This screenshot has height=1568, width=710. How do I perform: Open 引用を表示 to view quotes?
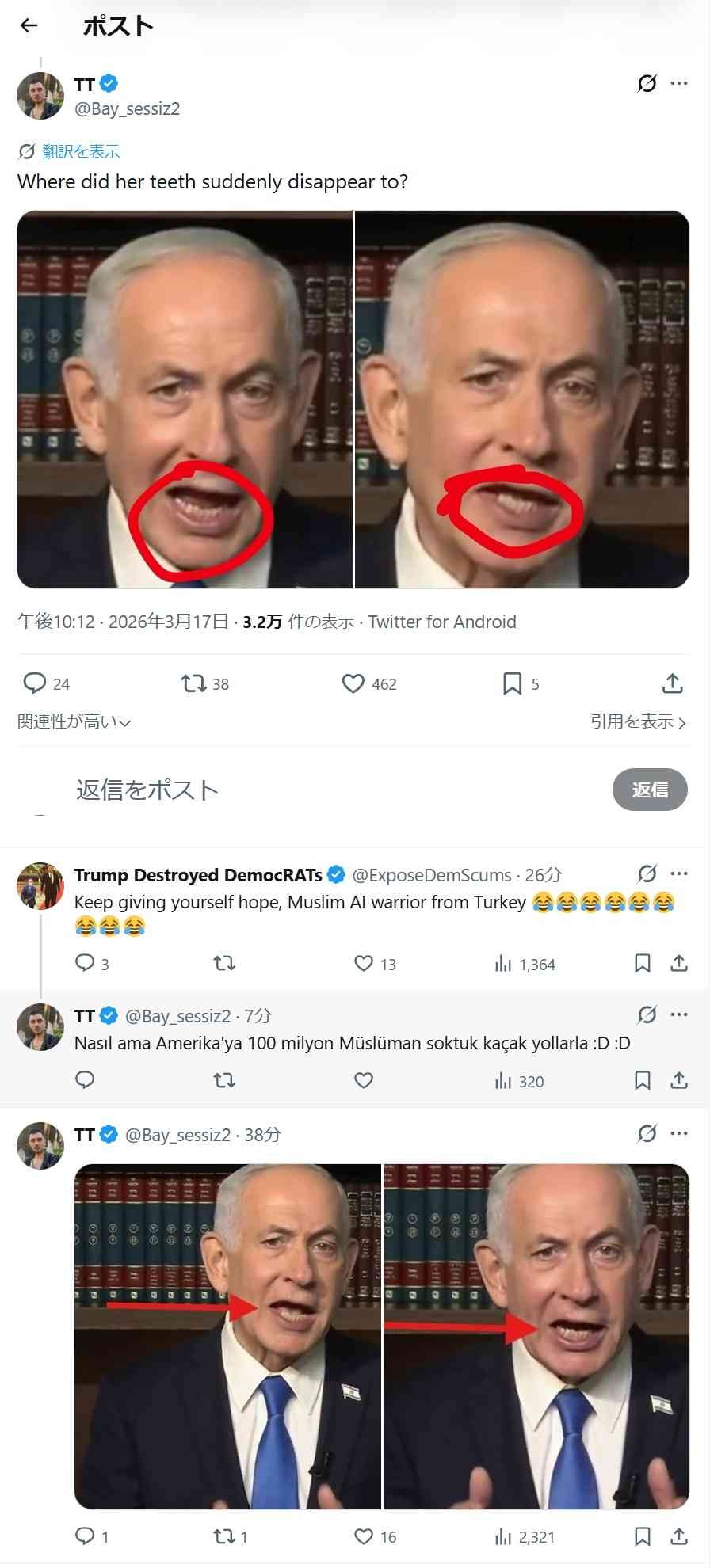tap(637, 721)
